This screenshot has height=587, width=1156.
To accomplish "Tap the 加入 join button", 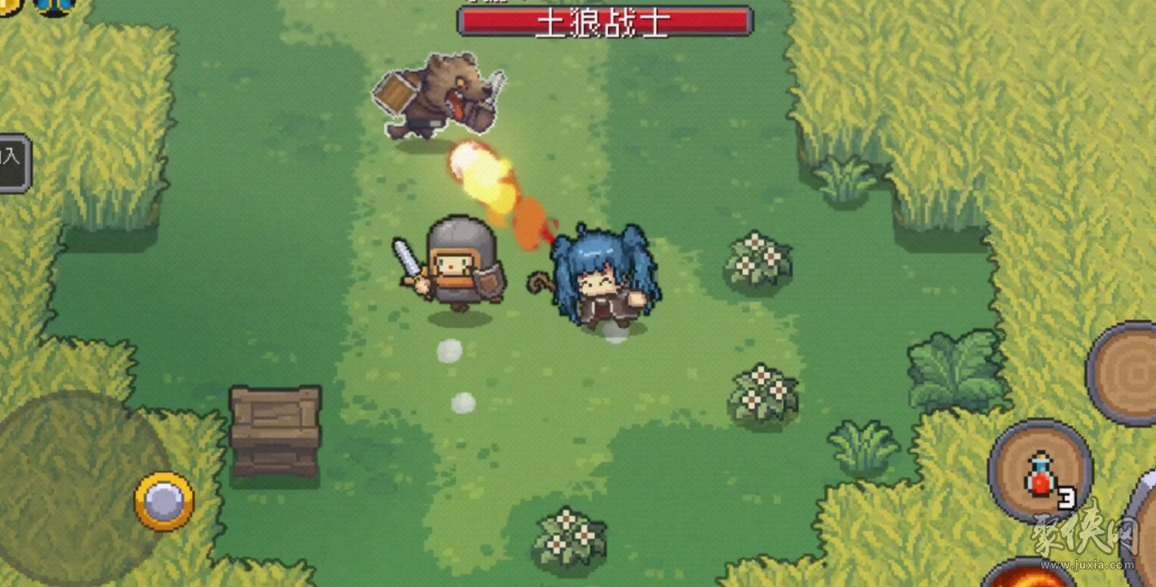I will click(x=12, y=162).
